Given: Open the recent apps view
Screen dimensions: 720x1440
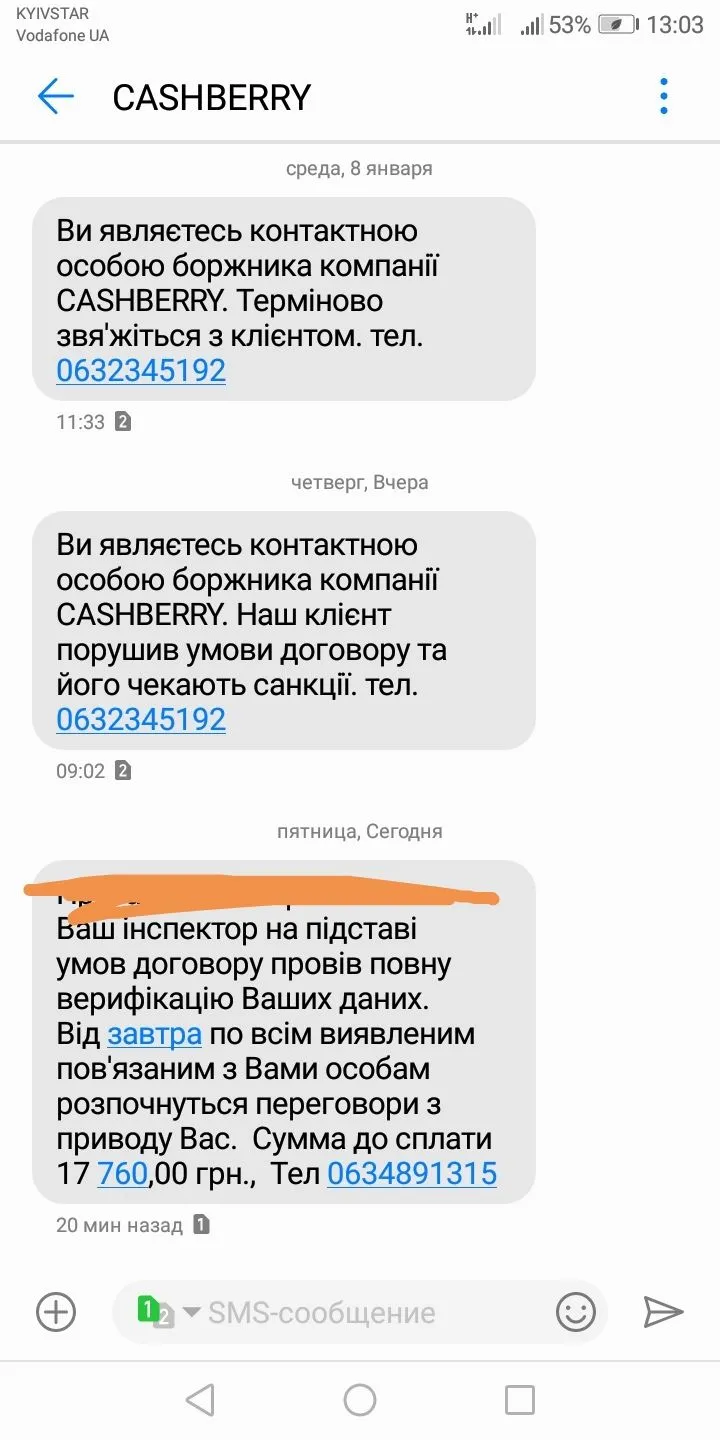Looking at the screenshot, I should coord(520,1400).
